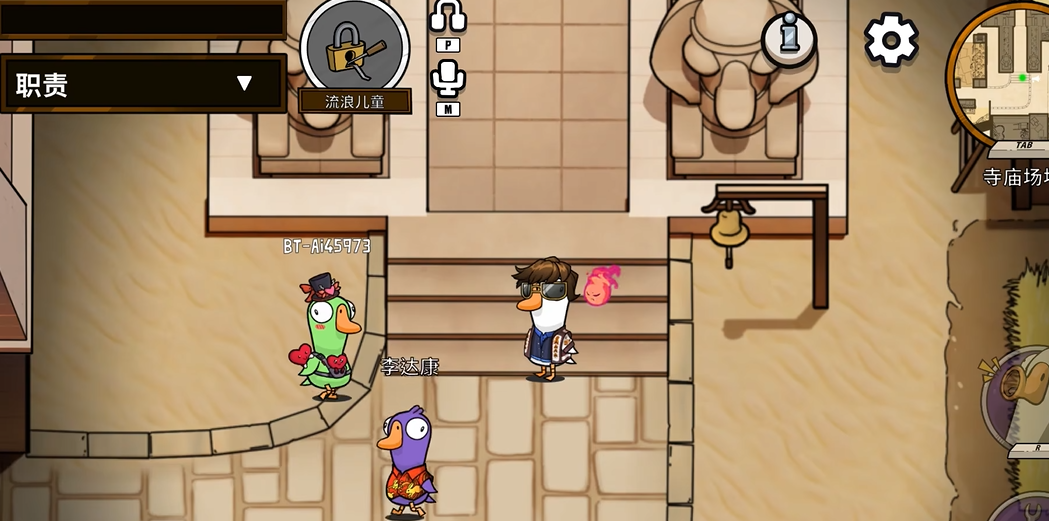Image resolution: width=1049 pixels, height=521 pixels.
Task: Open the settings gear
Action: [890, 40]
